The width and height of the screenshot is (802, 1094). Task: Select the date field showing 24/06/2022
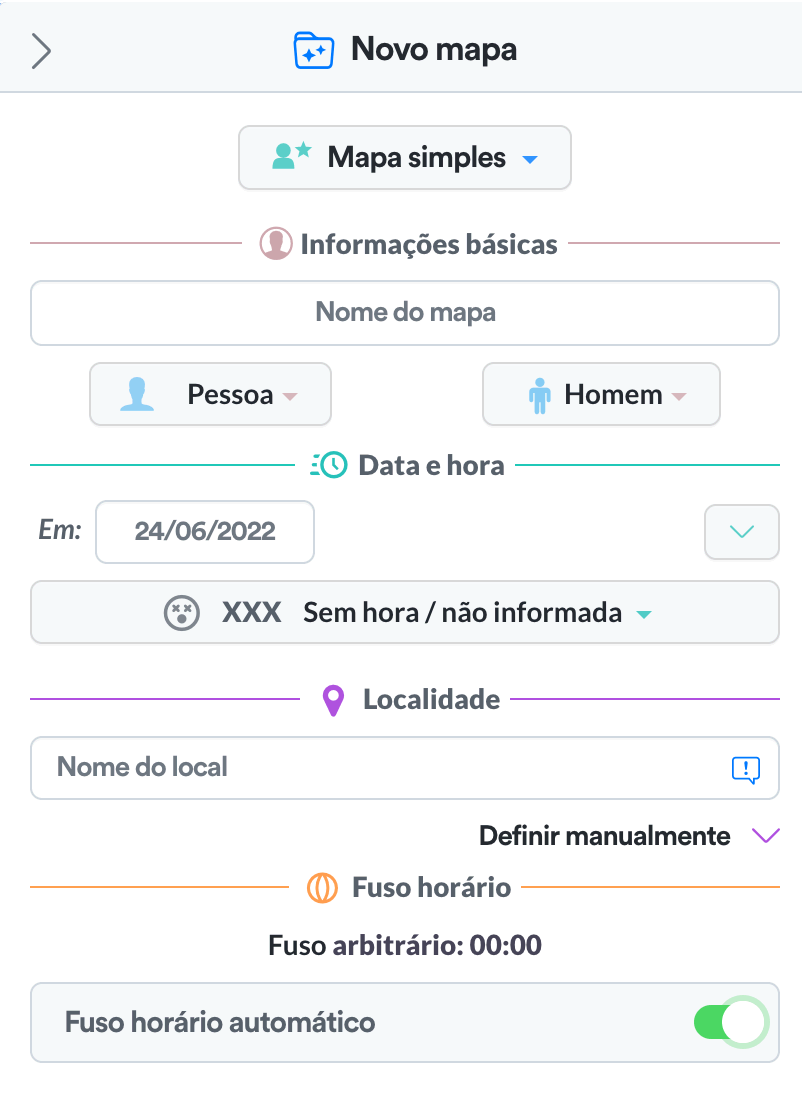pos(204,532)
